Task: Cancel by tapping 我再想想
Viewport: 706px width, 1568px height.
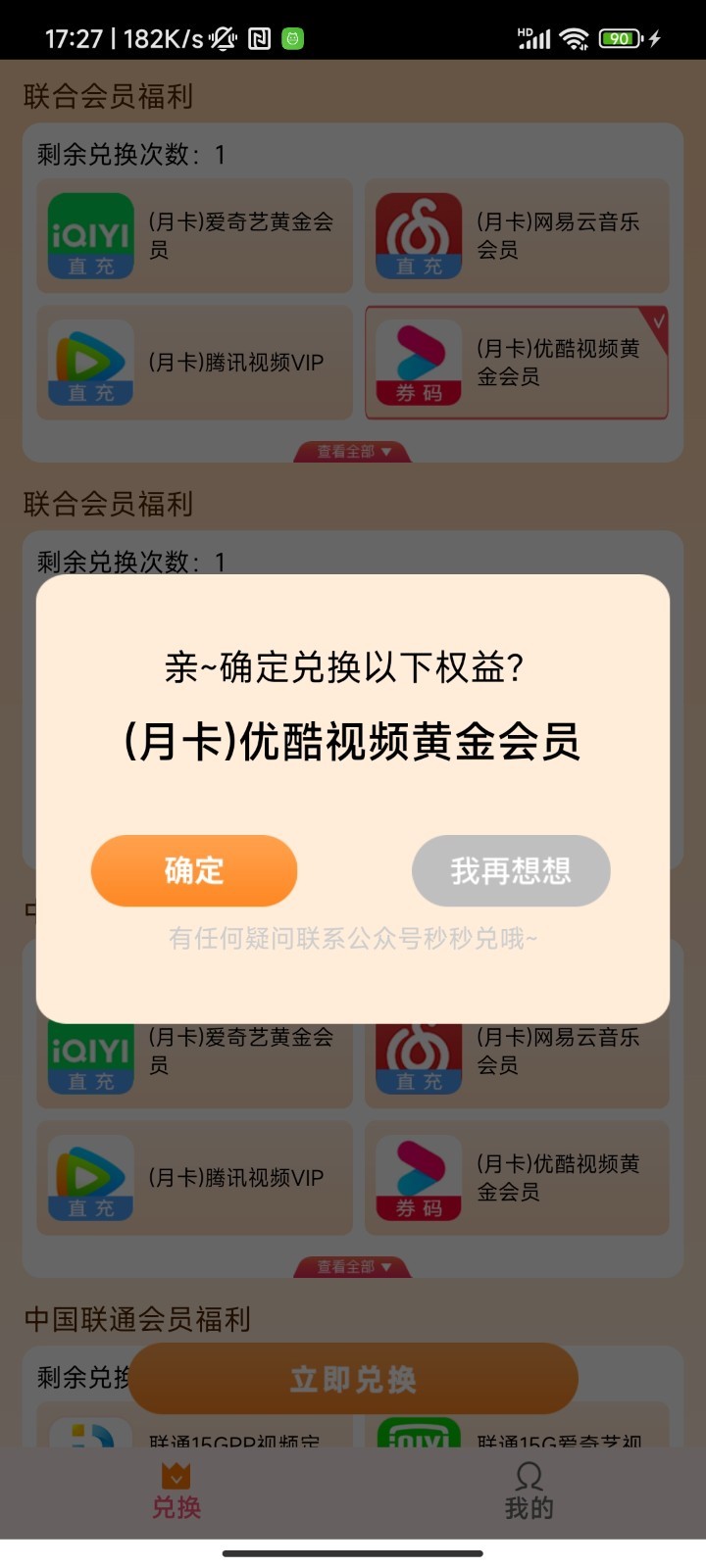Action: [511, 870]
